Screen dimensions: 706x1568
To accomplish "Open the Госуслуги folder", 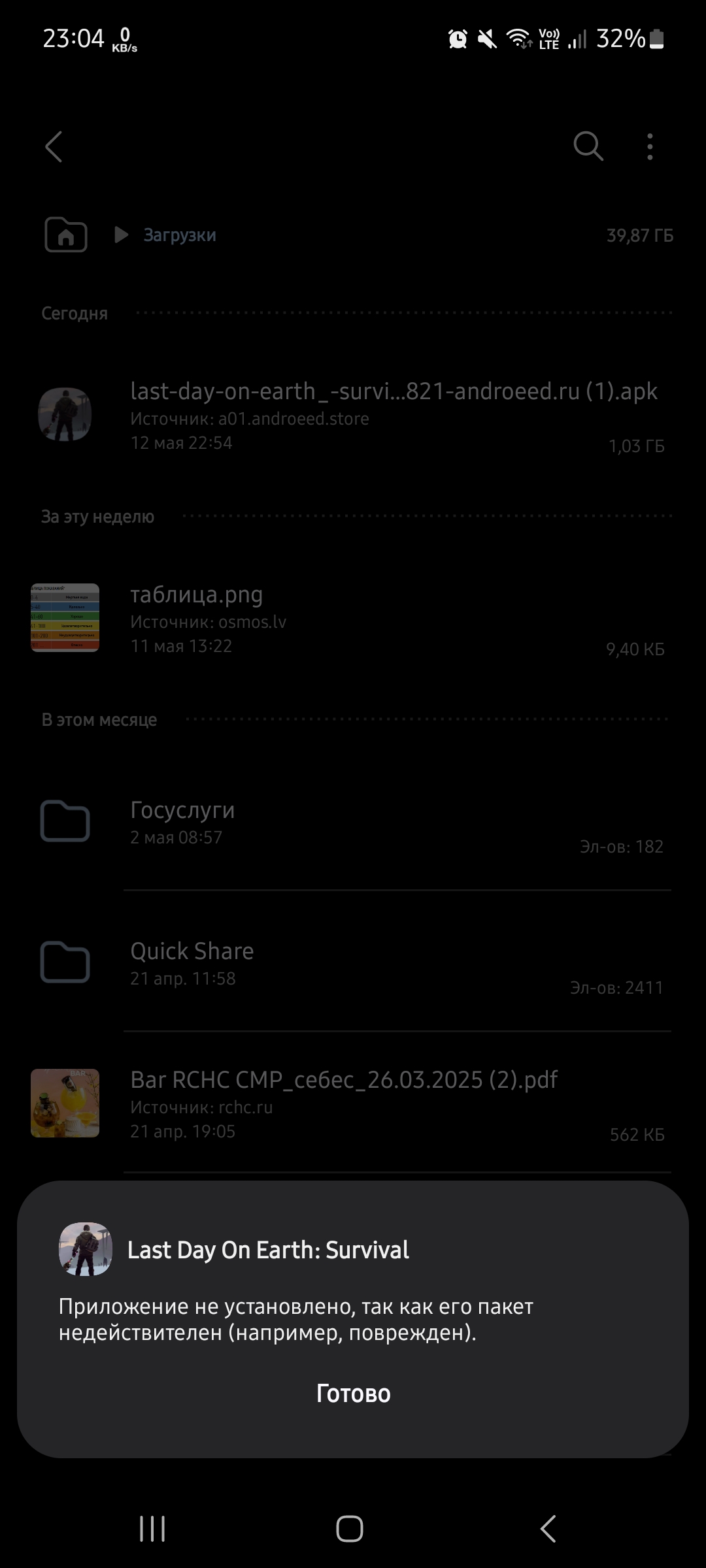I will (x=353, y=822).
